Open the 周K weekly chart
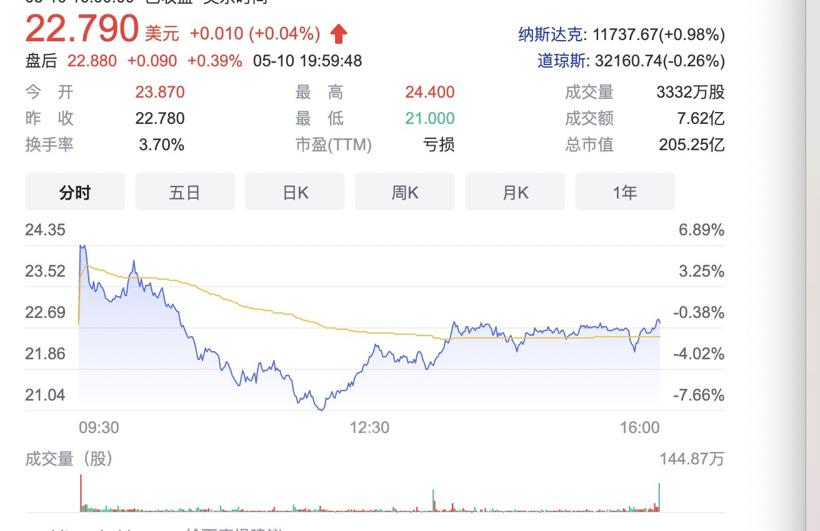820x531 pixels. tap(405, 192)
